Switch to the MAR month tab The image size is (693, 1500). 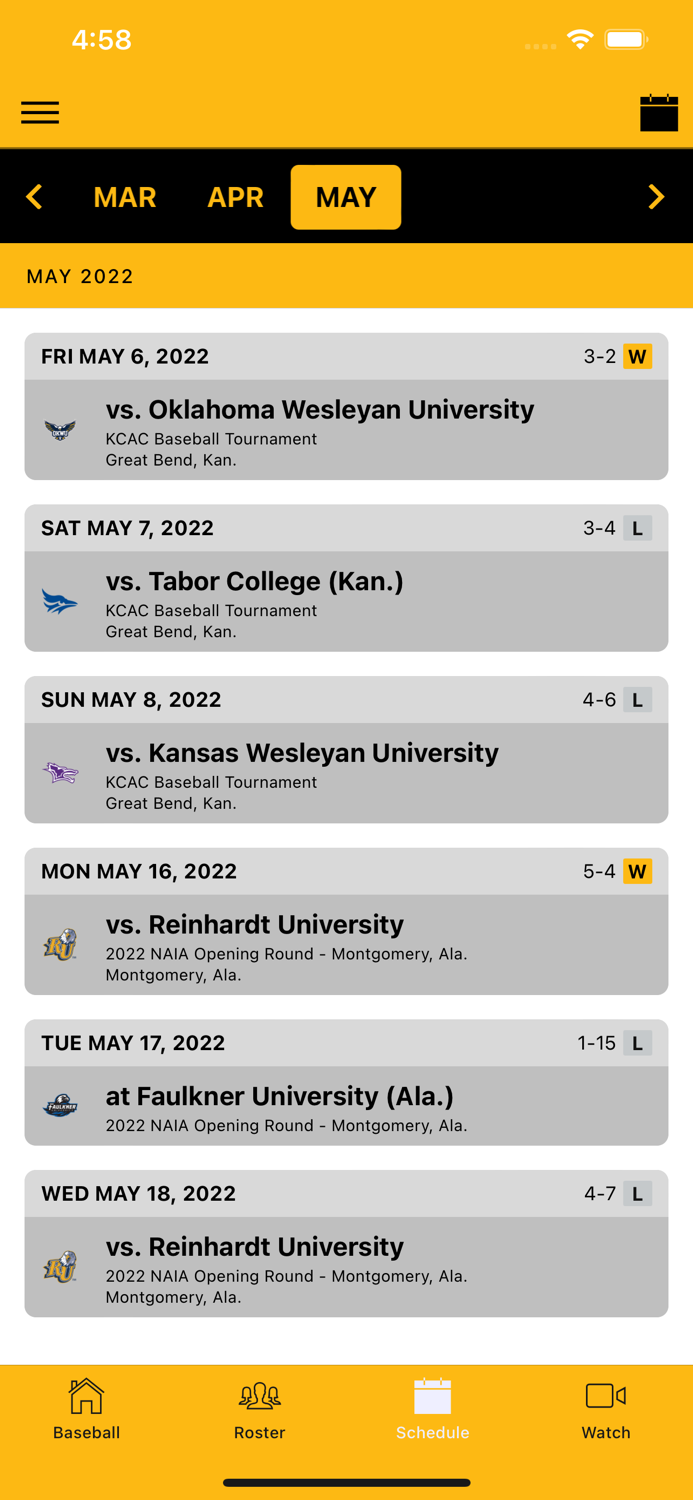pyautogui.click(x=125, y=197)
